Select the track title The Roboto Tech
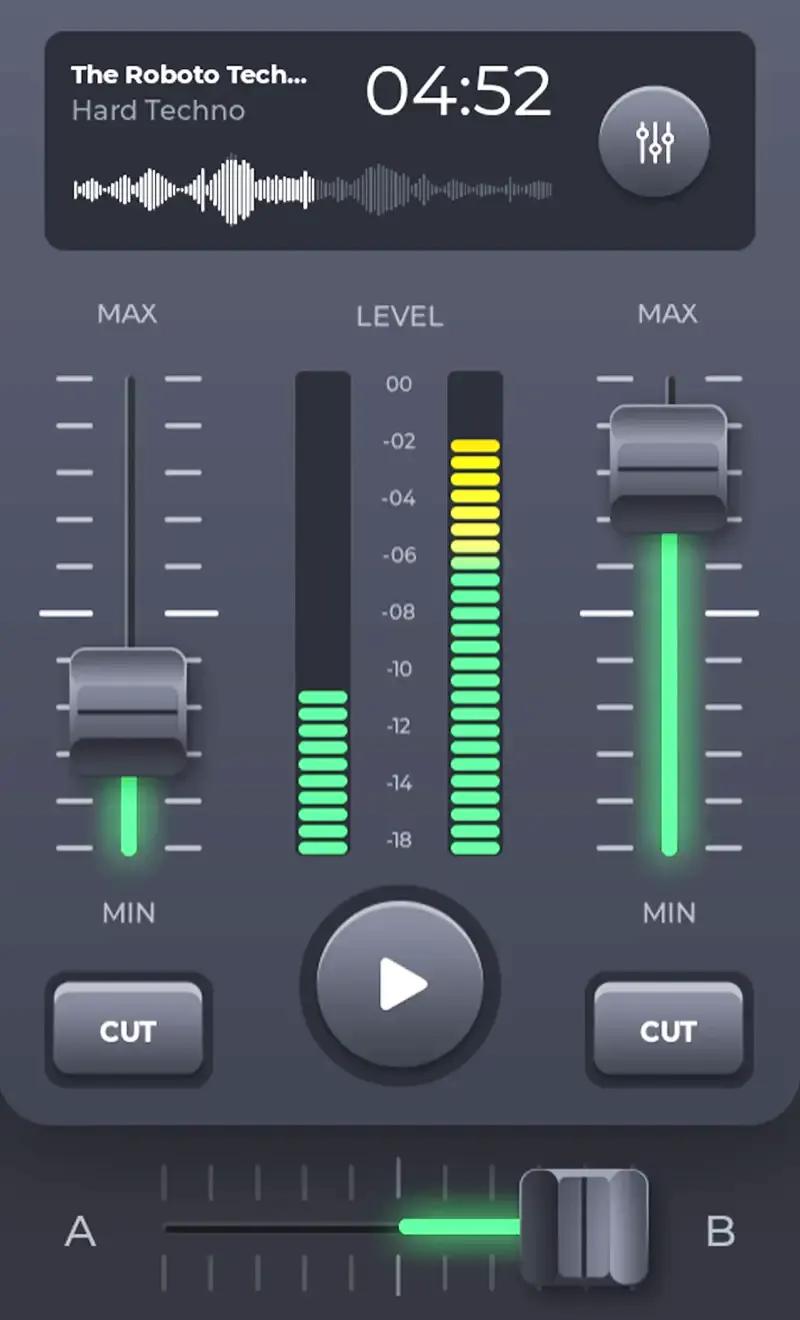800x1320 pixels. pyautogui.click(x=191, y=75)
